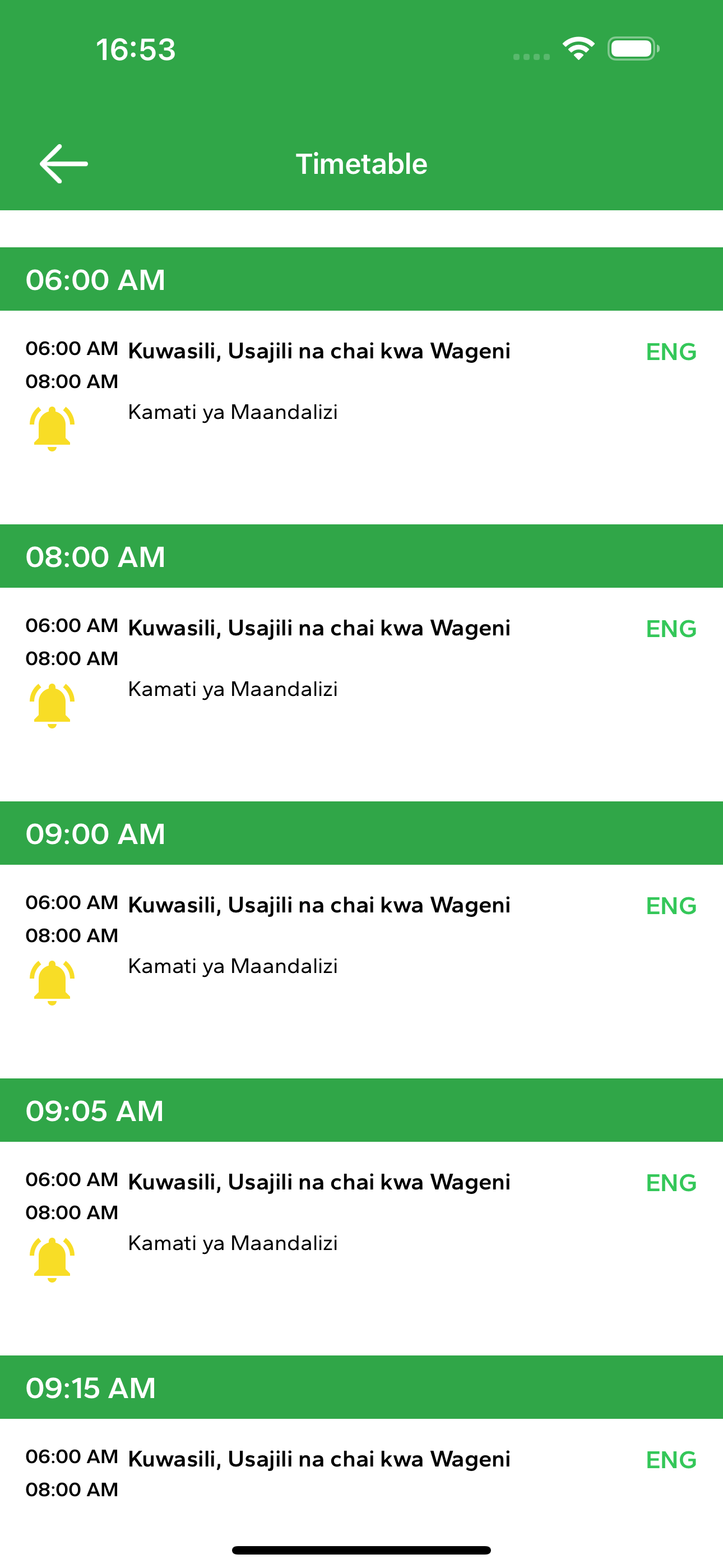Tap ENG in the 08:00 AM section
The width and height of the screenshot is (723, 1568).
671,629
